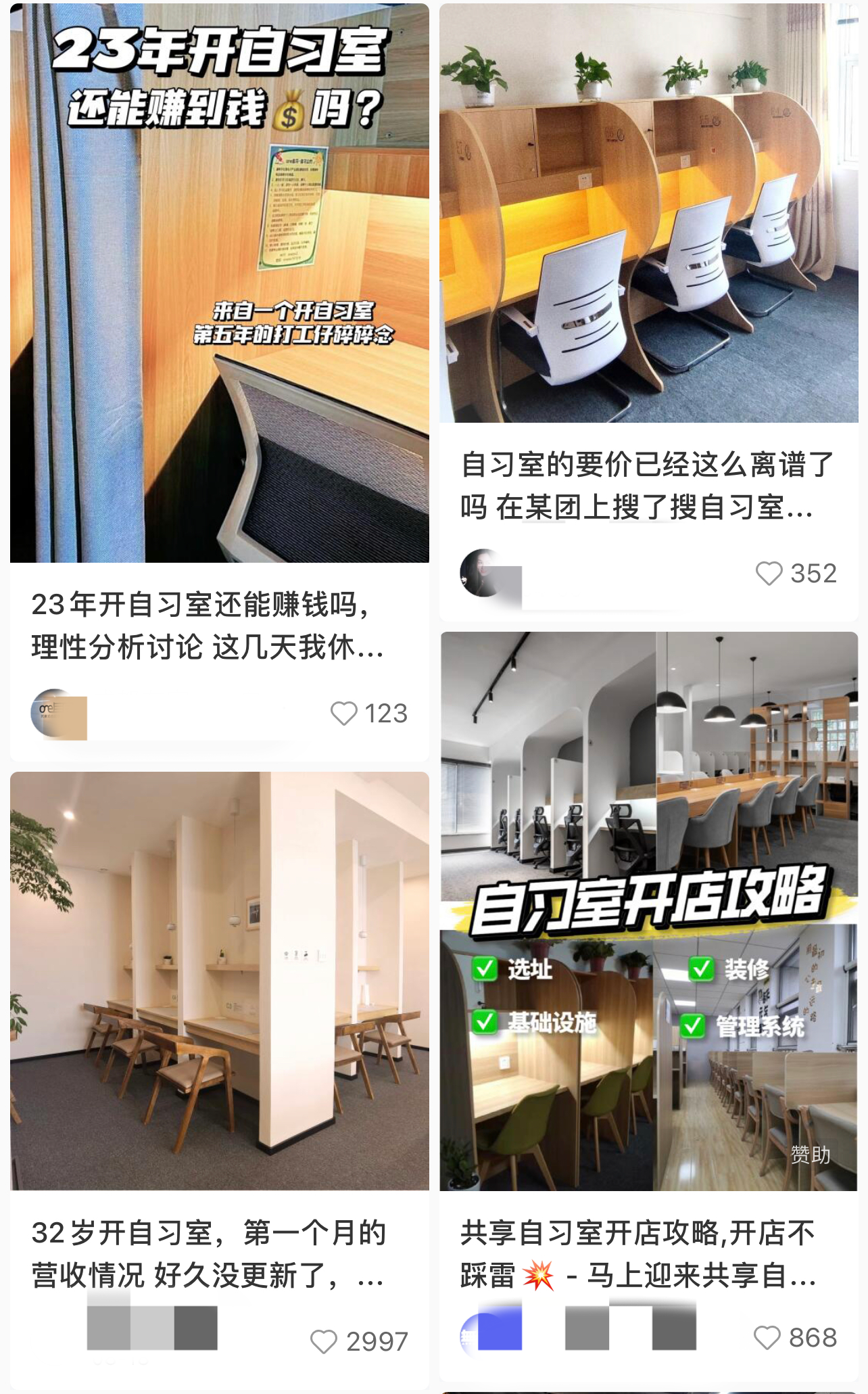Open the 32-year-old's first-month revenue post
The image size is (868, 1394).
click(219, 981)
